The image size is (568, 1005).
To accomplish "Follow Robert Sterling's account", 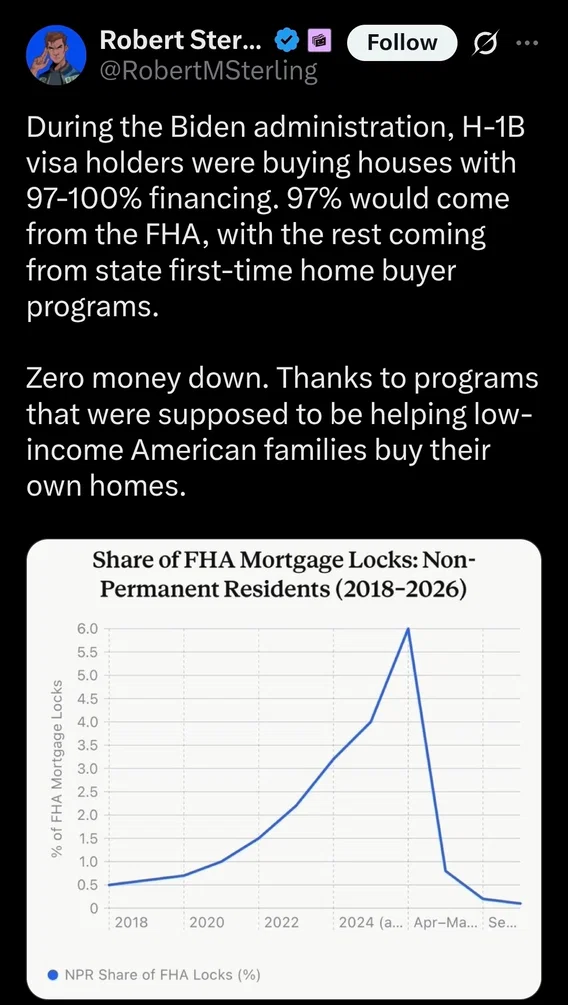I will (x=402, y=42).
